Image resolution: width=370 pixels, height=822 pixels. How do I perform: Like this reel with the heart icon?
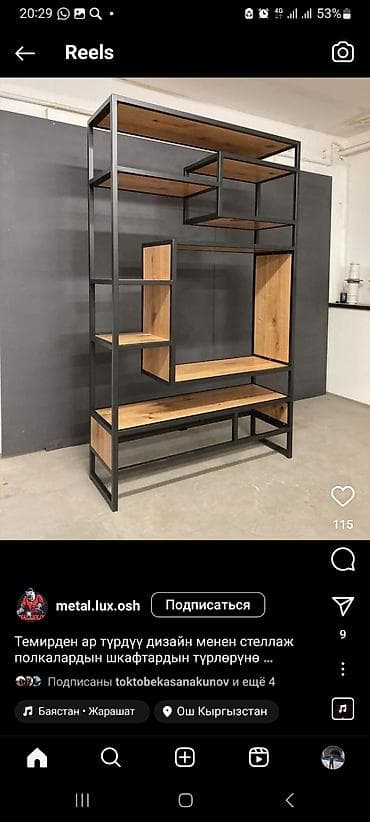(343, 496)
